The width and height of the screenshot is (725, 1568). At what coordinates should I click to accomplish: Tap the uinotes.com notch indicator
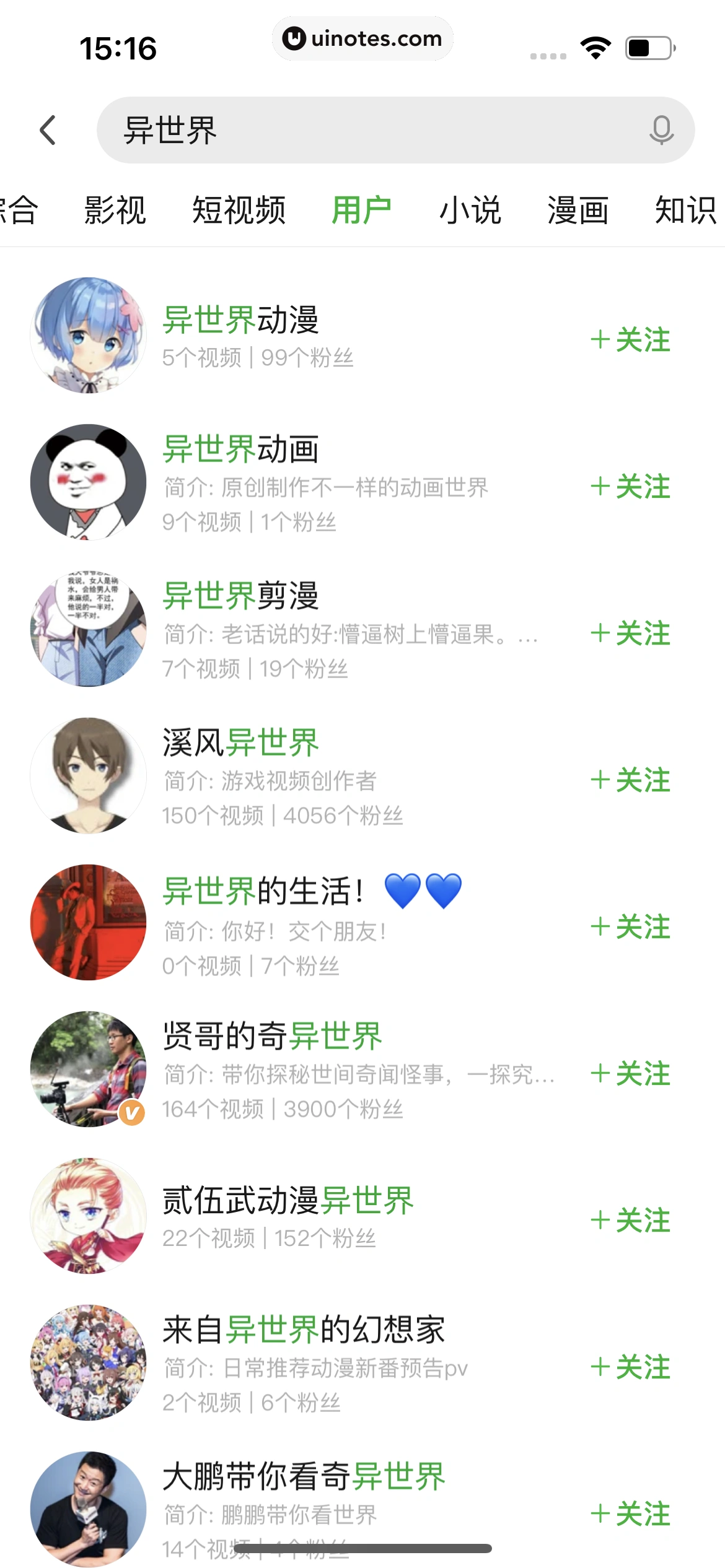362,38
